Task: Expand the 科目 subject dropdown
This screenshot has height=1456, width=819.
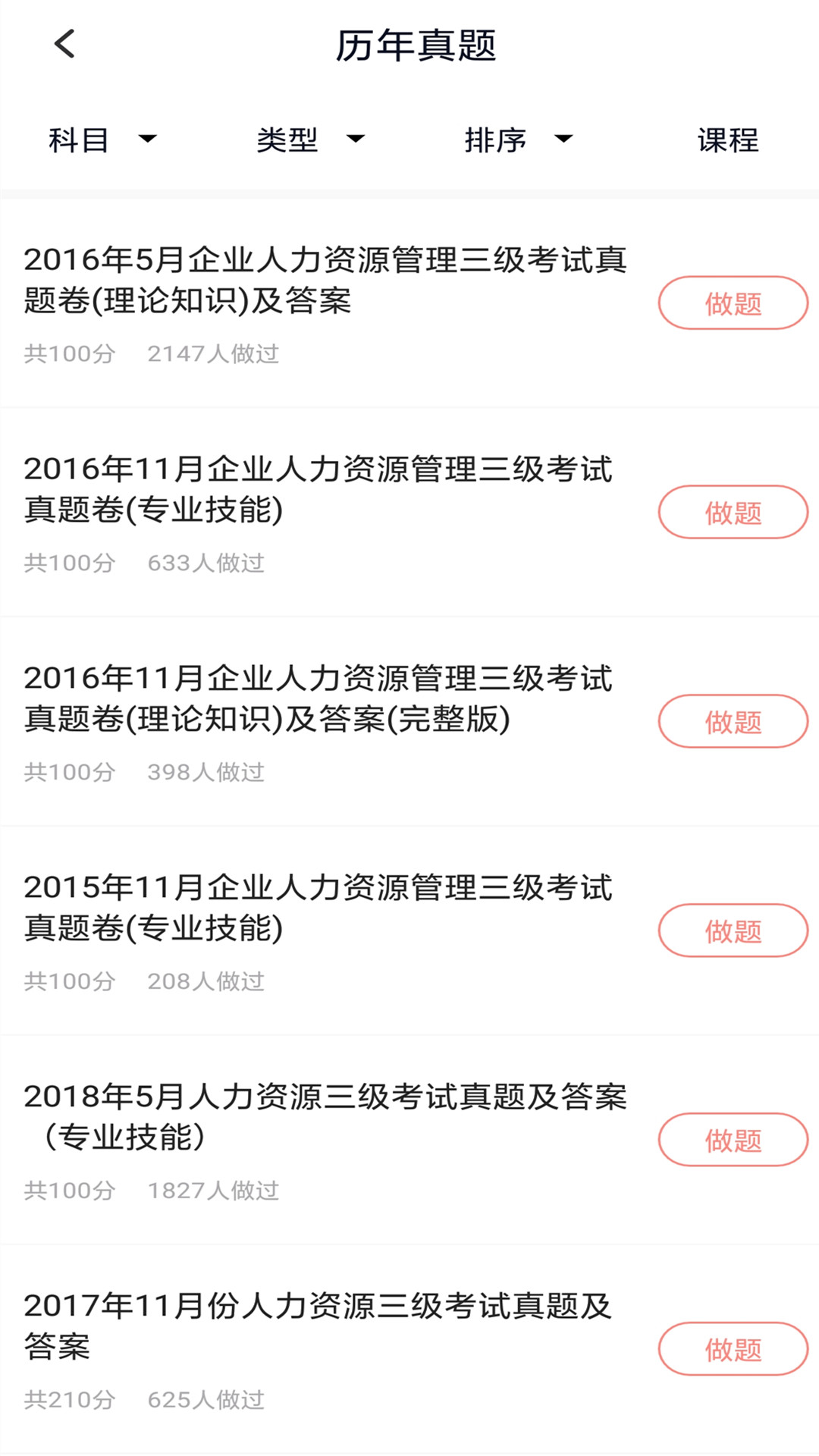Action: (x=102, y=140)
